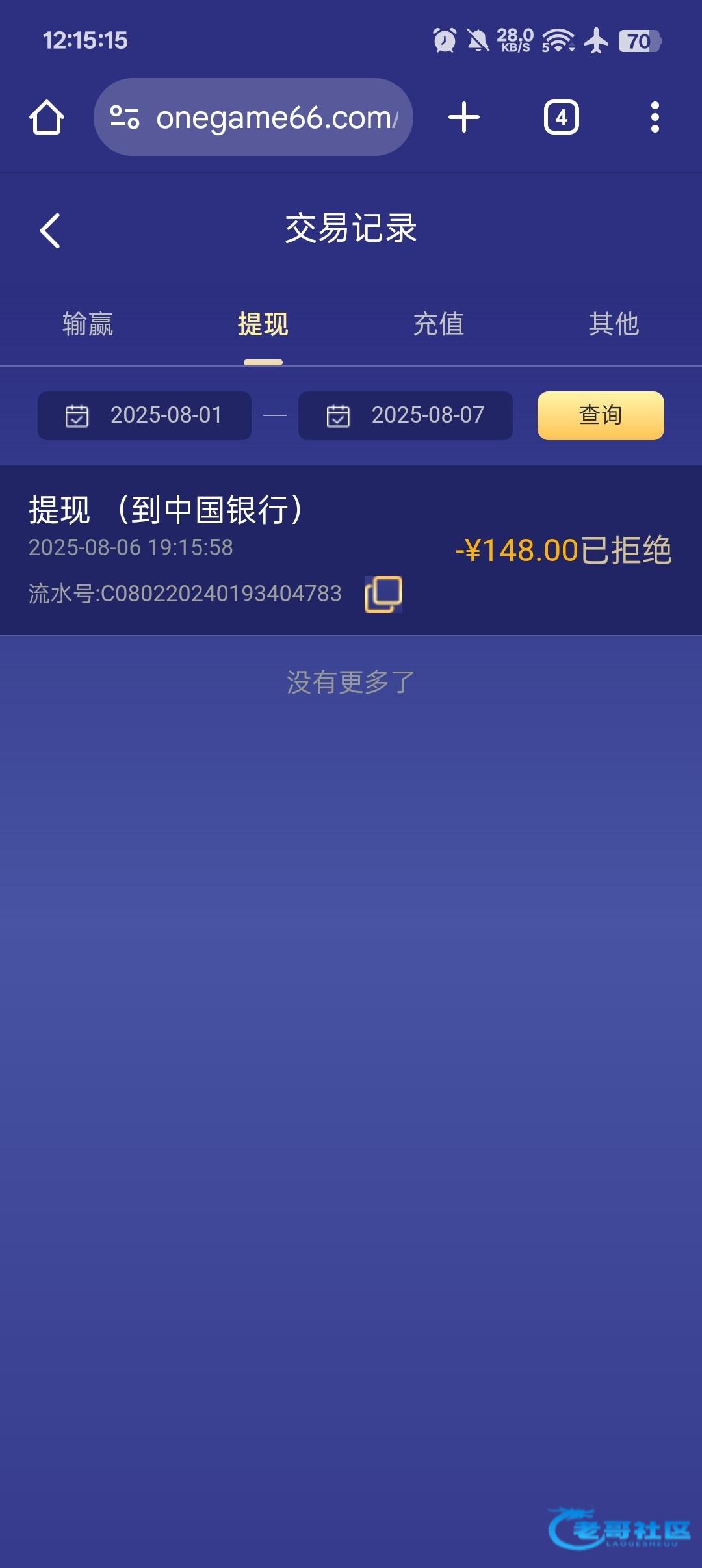Copy the withdrawal serial number

pos(383,594)
